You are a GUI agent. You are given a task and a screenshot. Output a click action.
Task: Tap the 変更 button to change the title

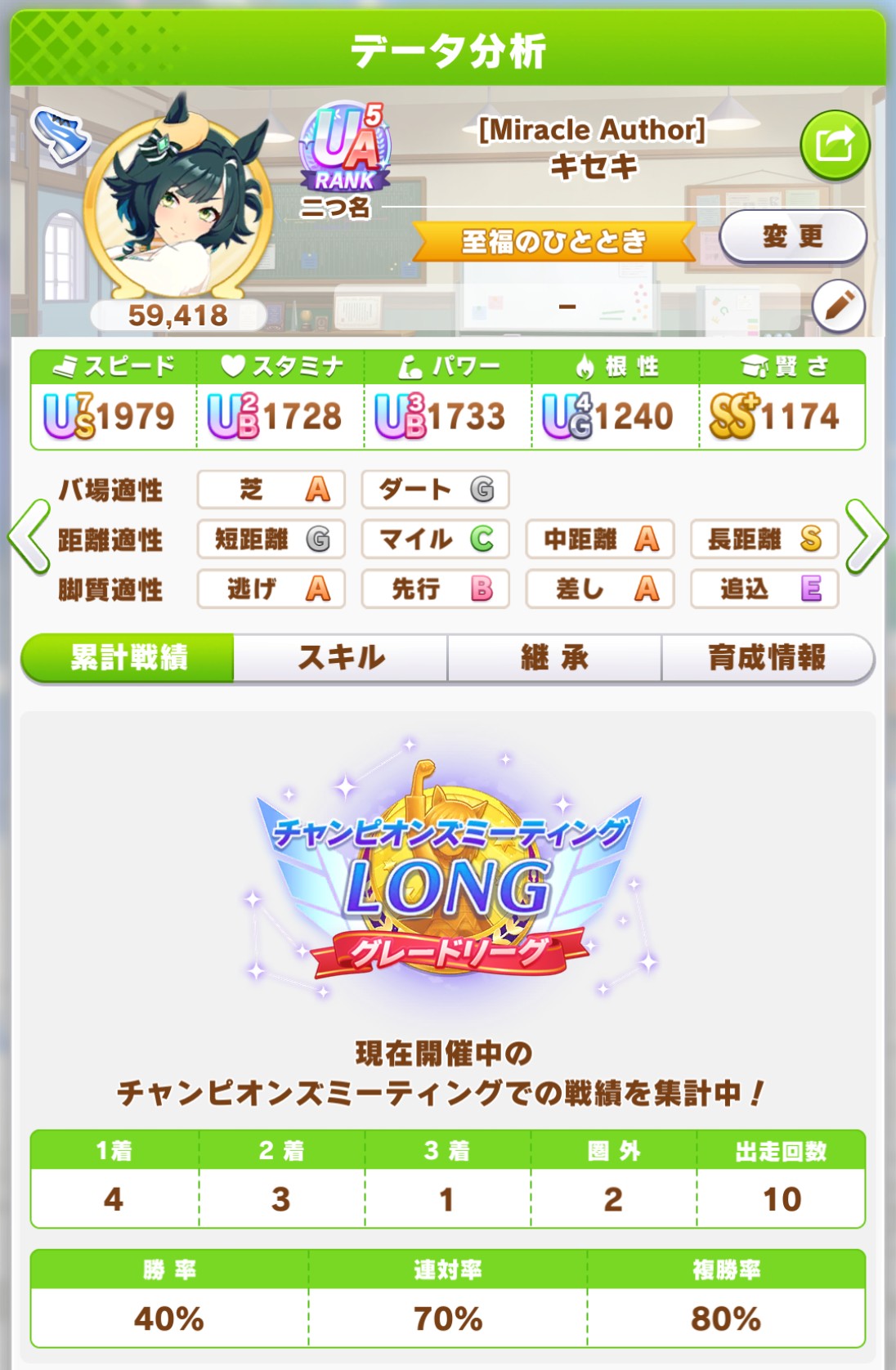(792, 237)
